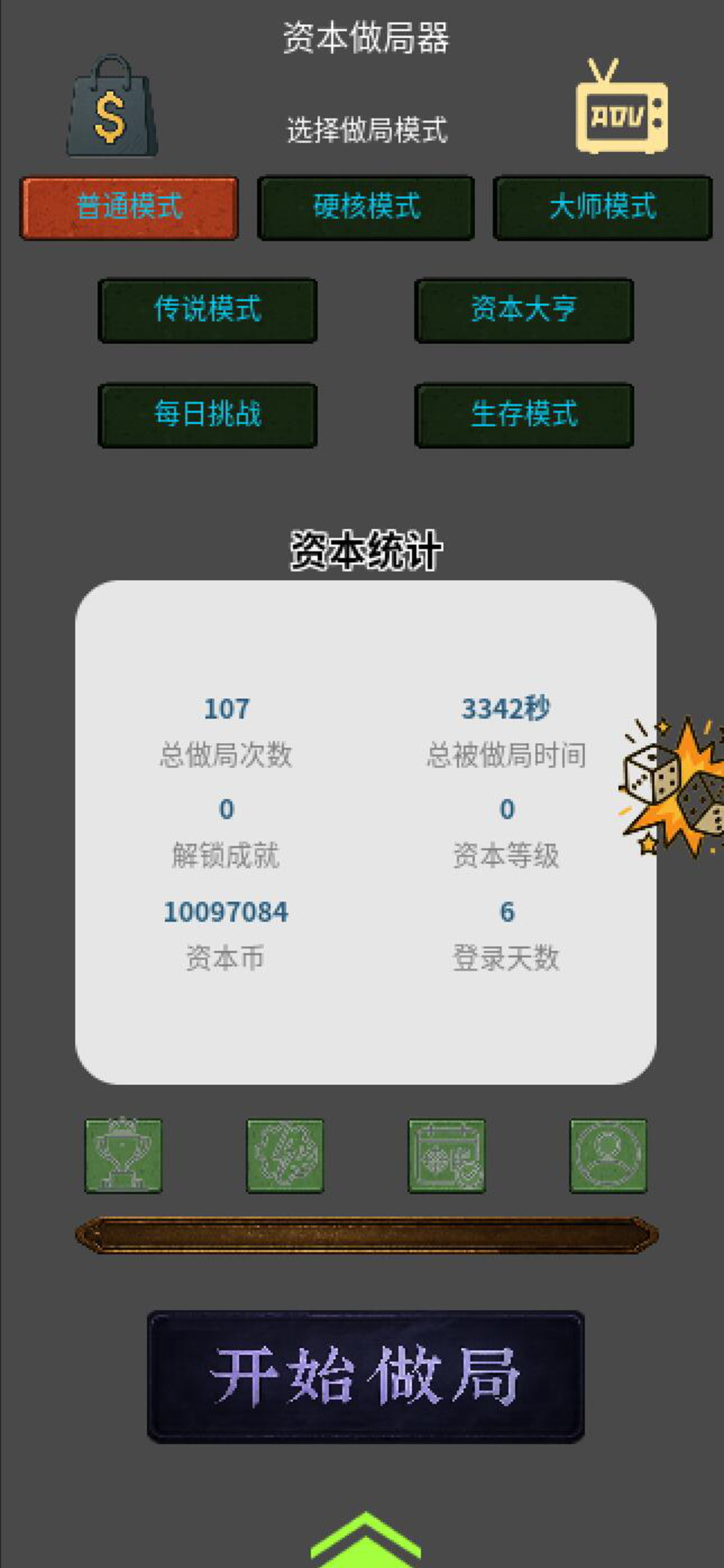Image resolution: width=724 pixels, height=1568 pixels.
Task: Tap 开始做局 to start
Action: coord(366,1376)
